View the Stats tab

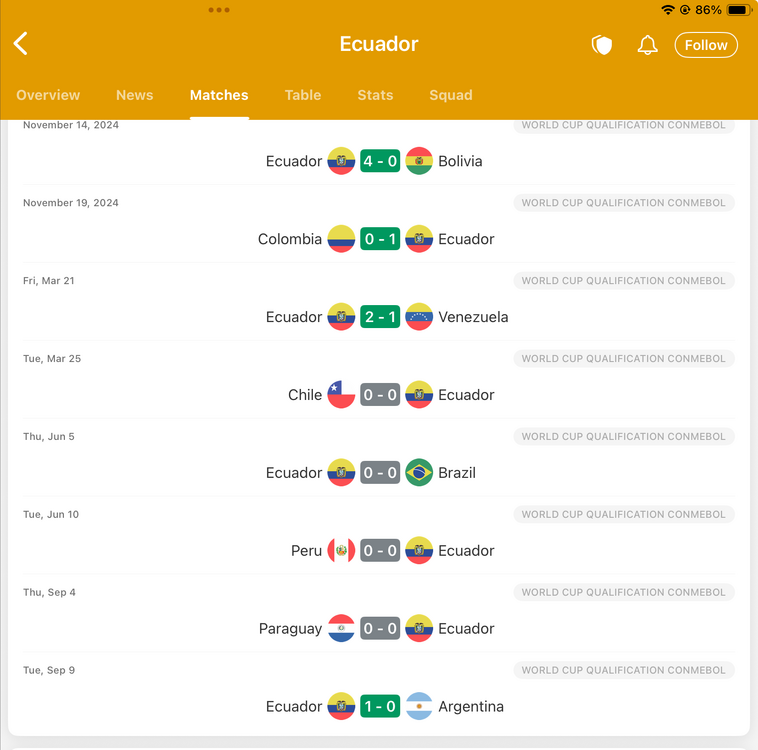click(x=375, y=95)
